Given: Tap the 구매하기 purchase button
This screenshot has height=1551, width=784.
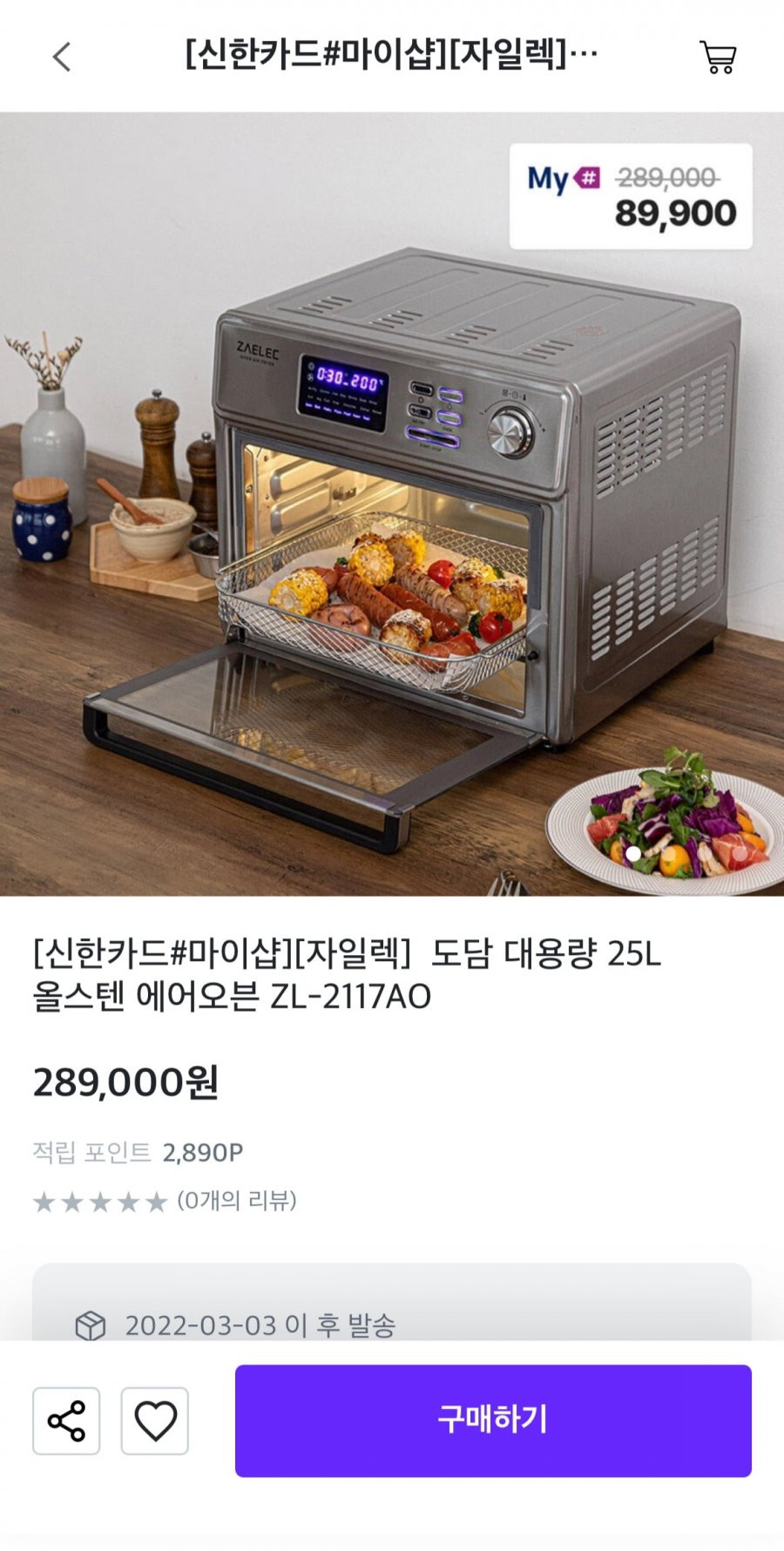Looking at the screenshot, I should coord(493,1421).
